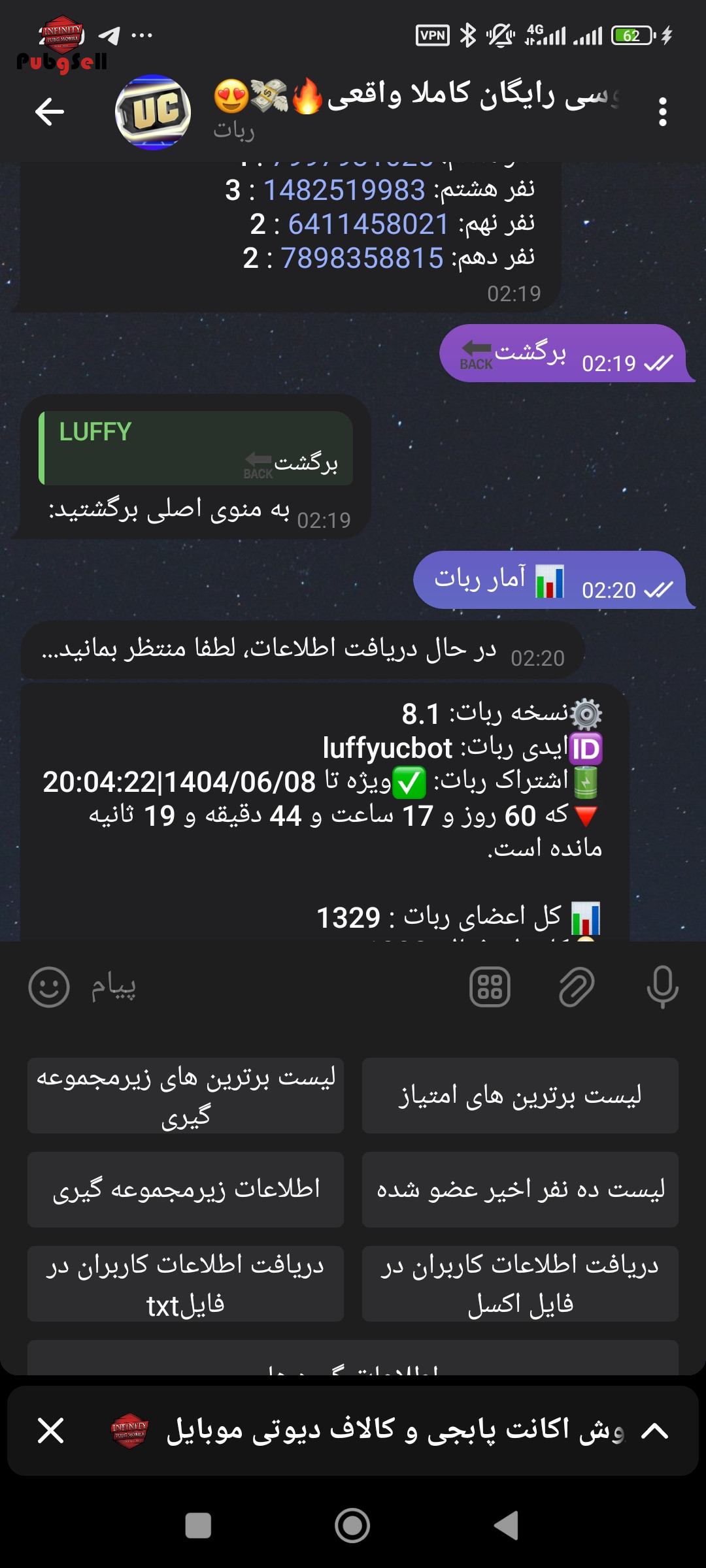Open user ID 6411458021 link

tap(368, 224)
